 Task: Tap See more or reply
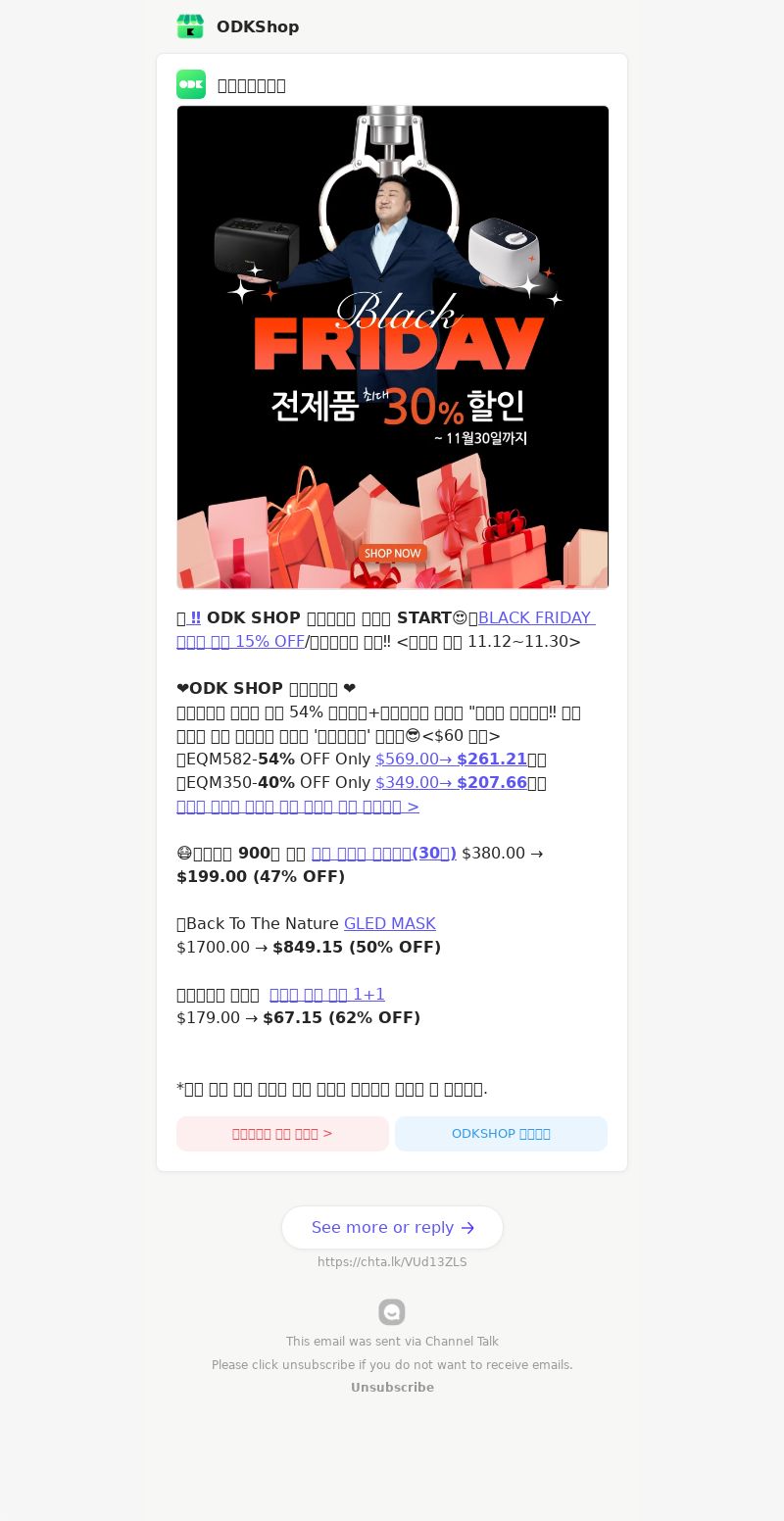[392, 1228]
